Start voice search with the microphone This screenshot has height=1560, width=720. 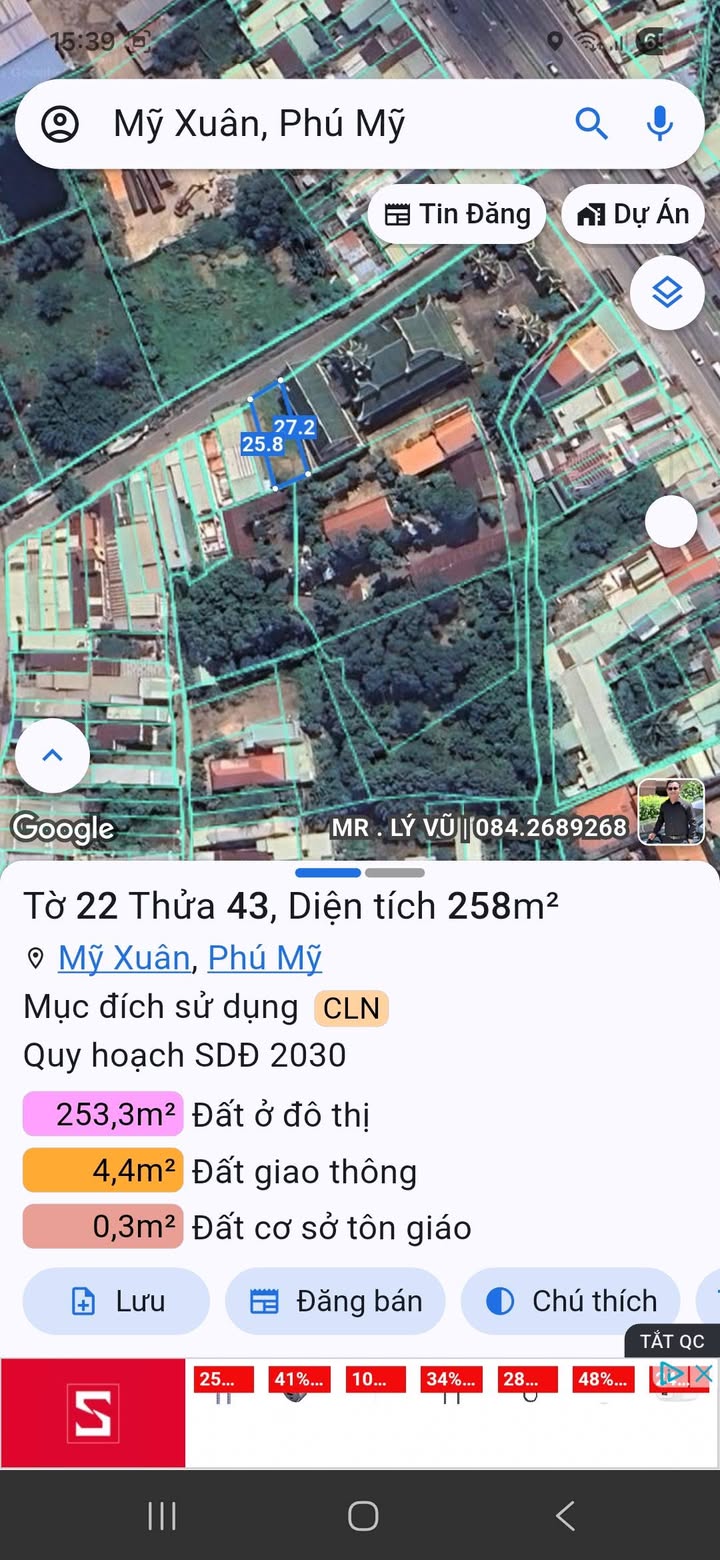pyautogui.click(x=659, y=124)
